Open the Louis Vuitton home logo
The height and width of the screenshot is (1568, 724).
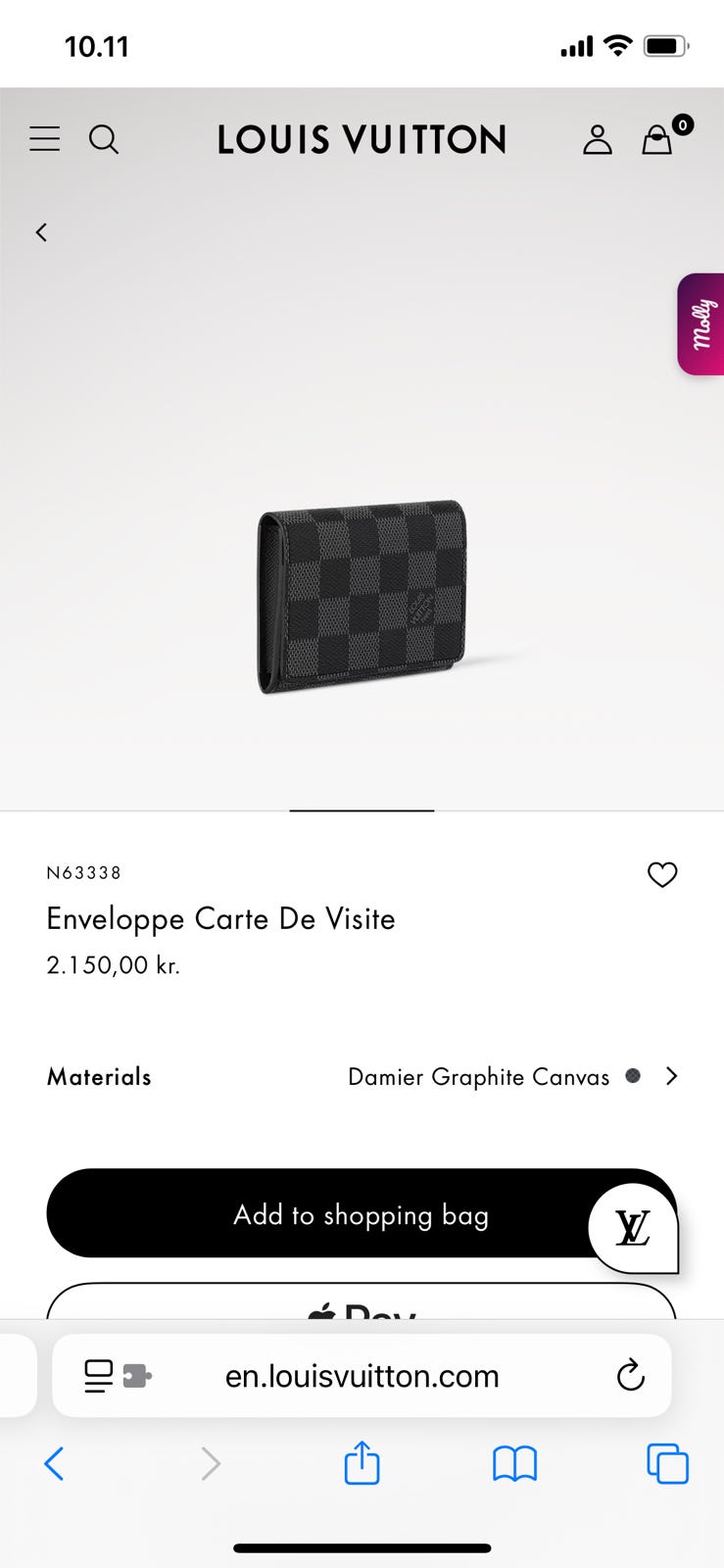(x=362, y=140)
